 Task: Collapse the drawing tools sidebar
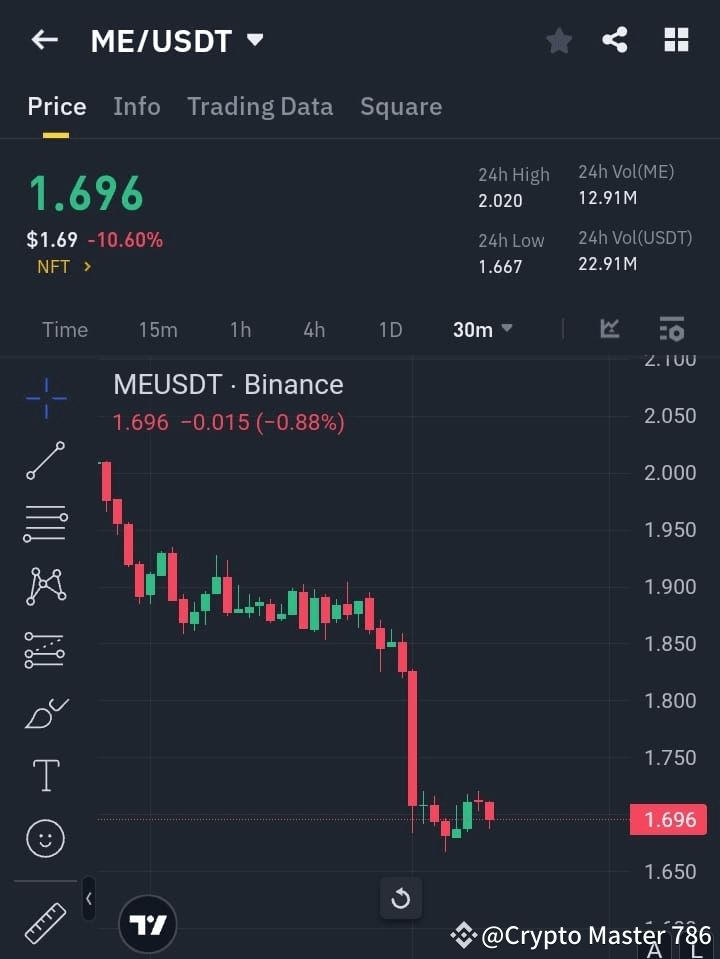pos(88,898)
